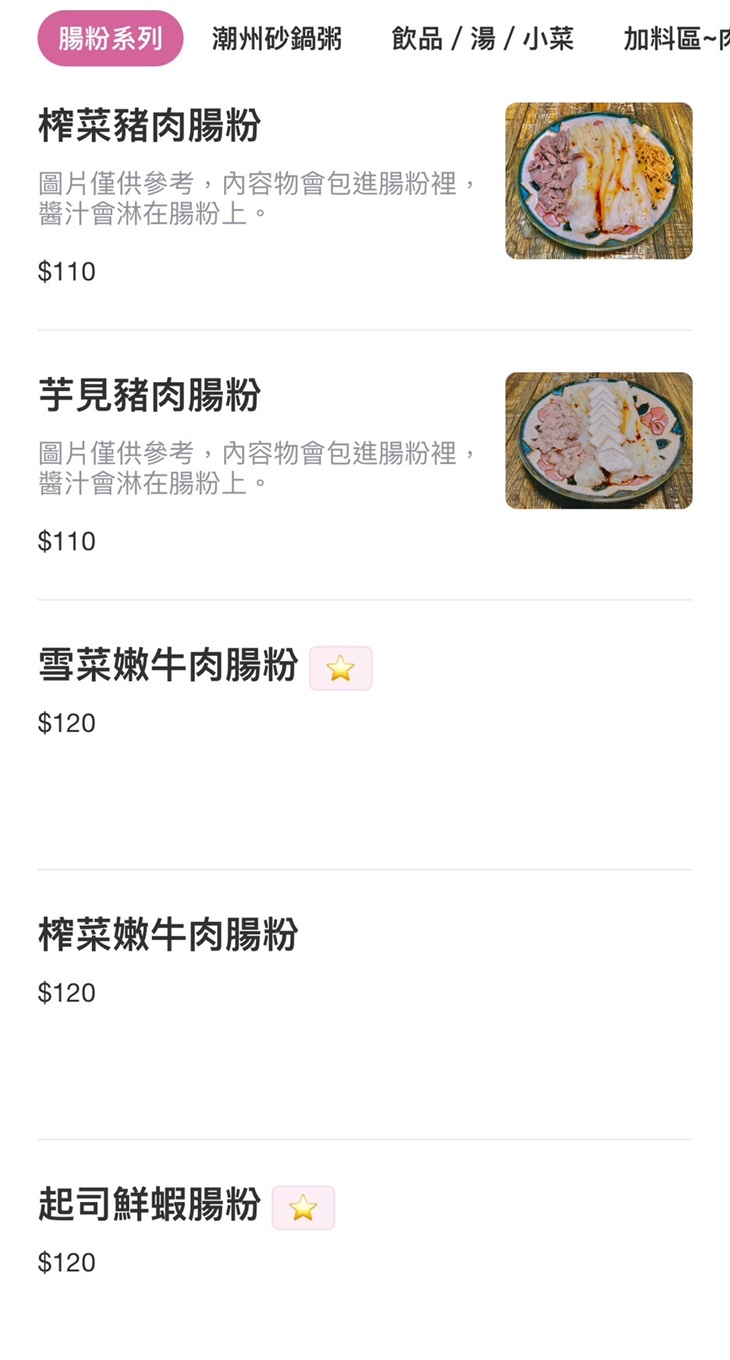730x1360 pixels.
Task: Select the 雪菜嫩牛肉腸粉 dish
Action: click(x=168, y=667)
